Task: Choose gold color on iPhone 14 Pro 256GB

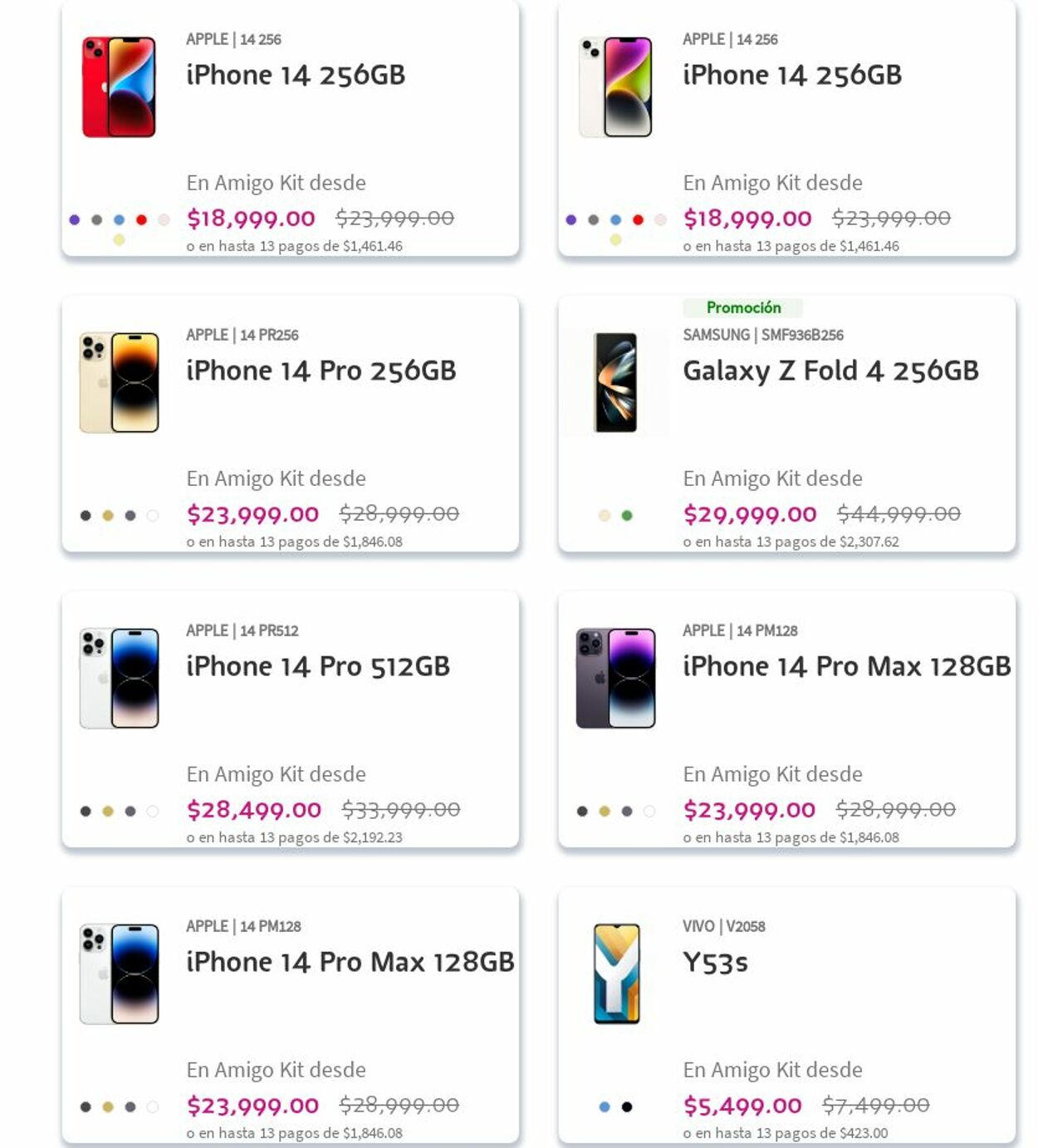Action: click(x=108, y=516)
